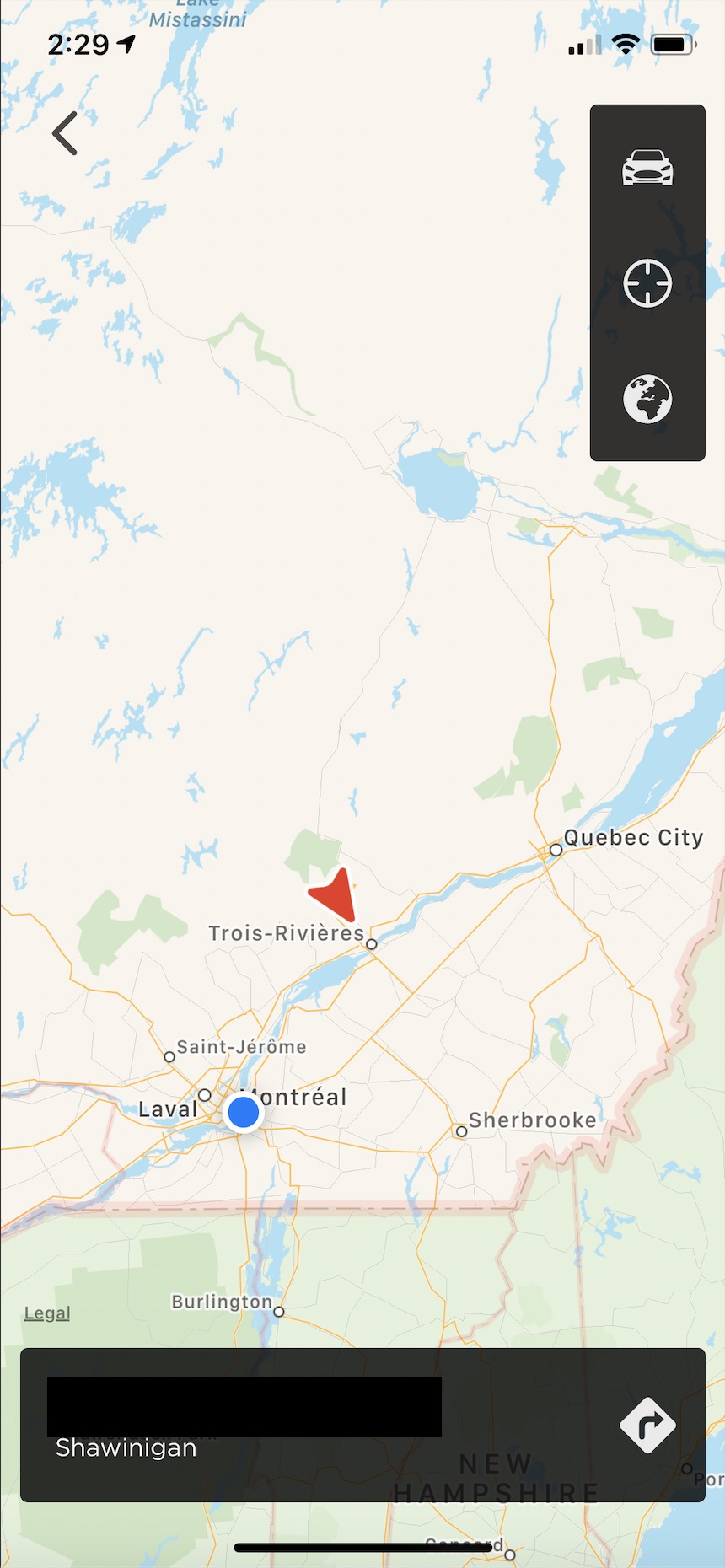Image resolution: width=725 pixels, height=1568 pixels.
Task: Switch map type with the globe icon
Action: point(647,399)
